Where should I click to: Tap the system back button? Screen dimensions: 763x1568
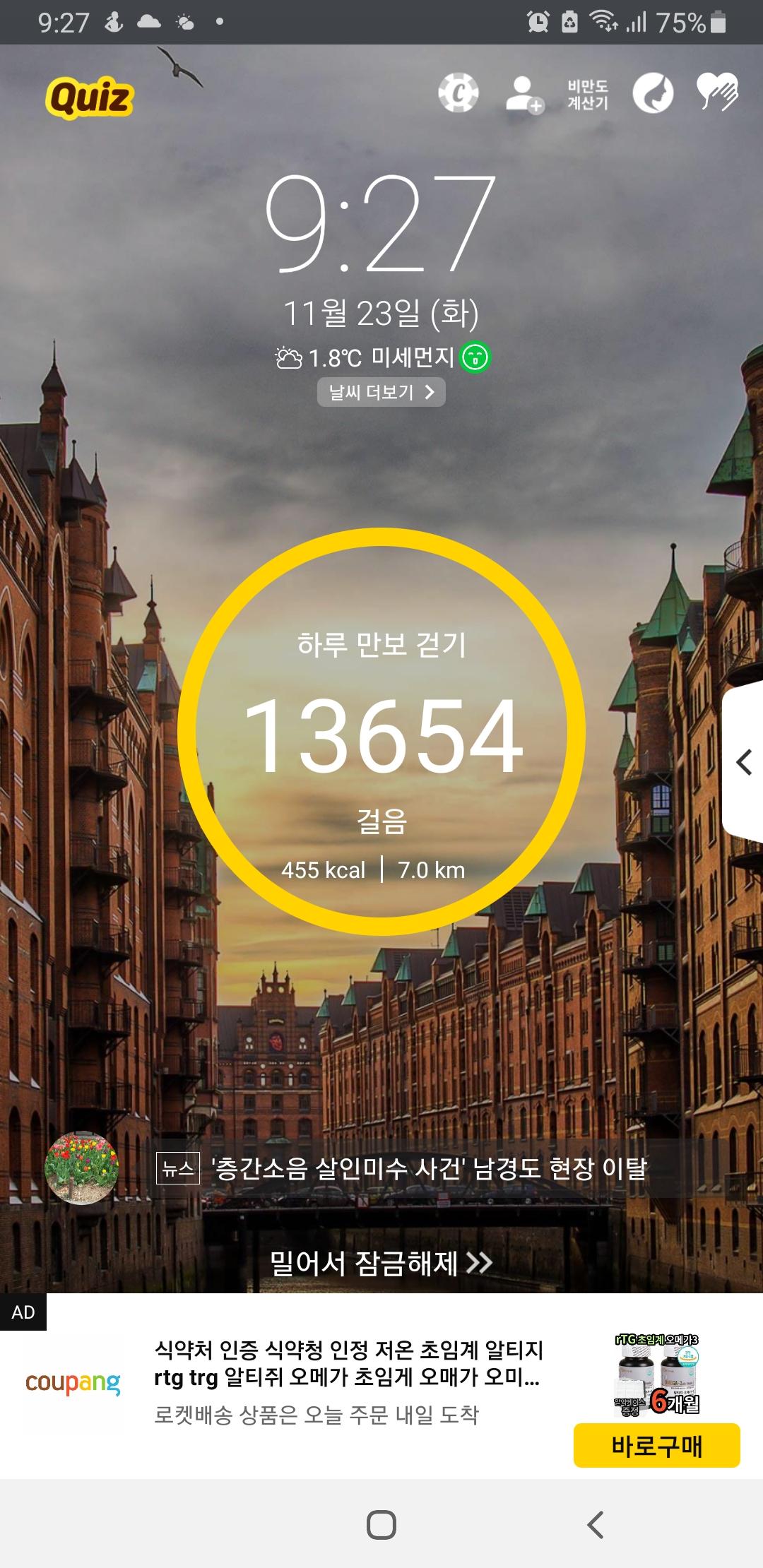(596, 1525)
